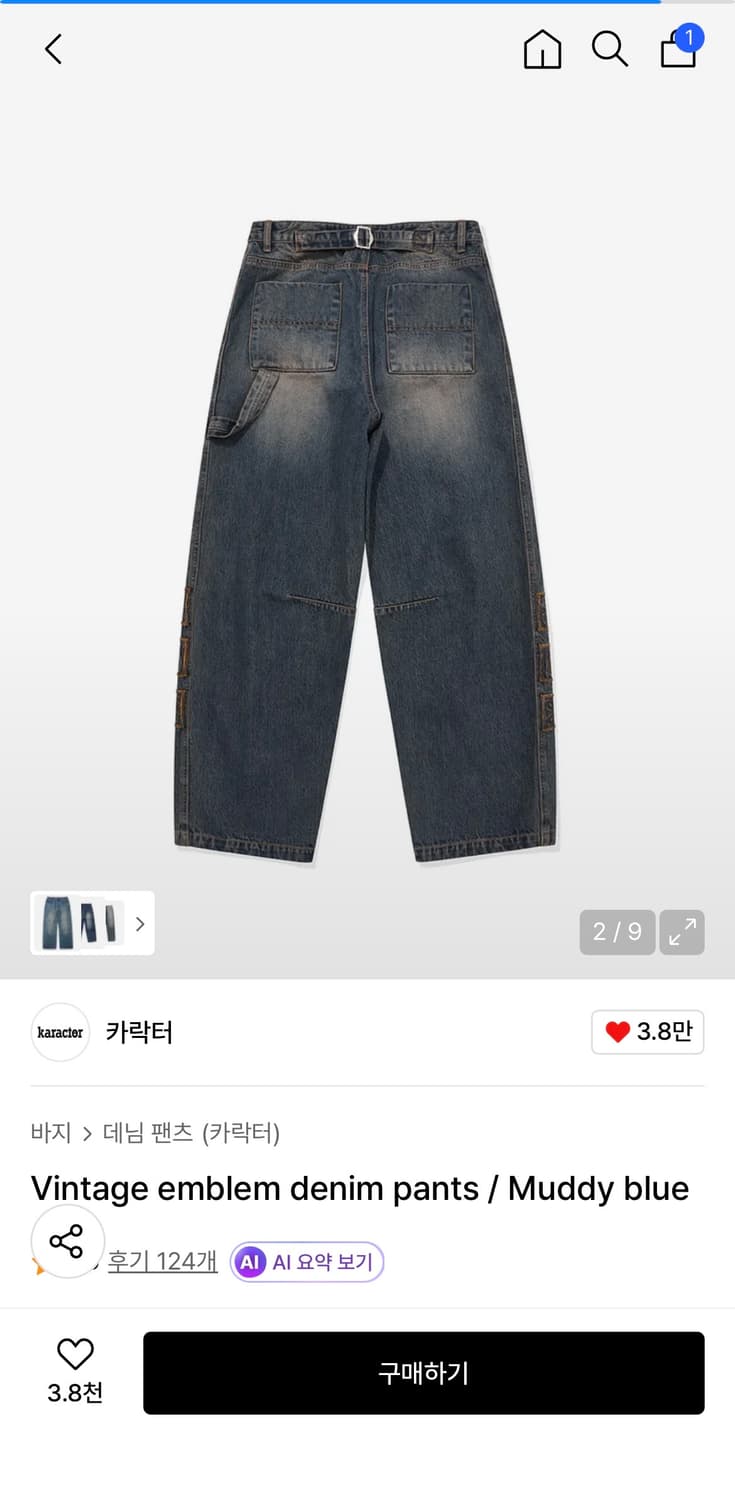The image size is (735, 1500).
Task: Toggle the wishlist heart above 3.8천
Action: (76, 1354)
